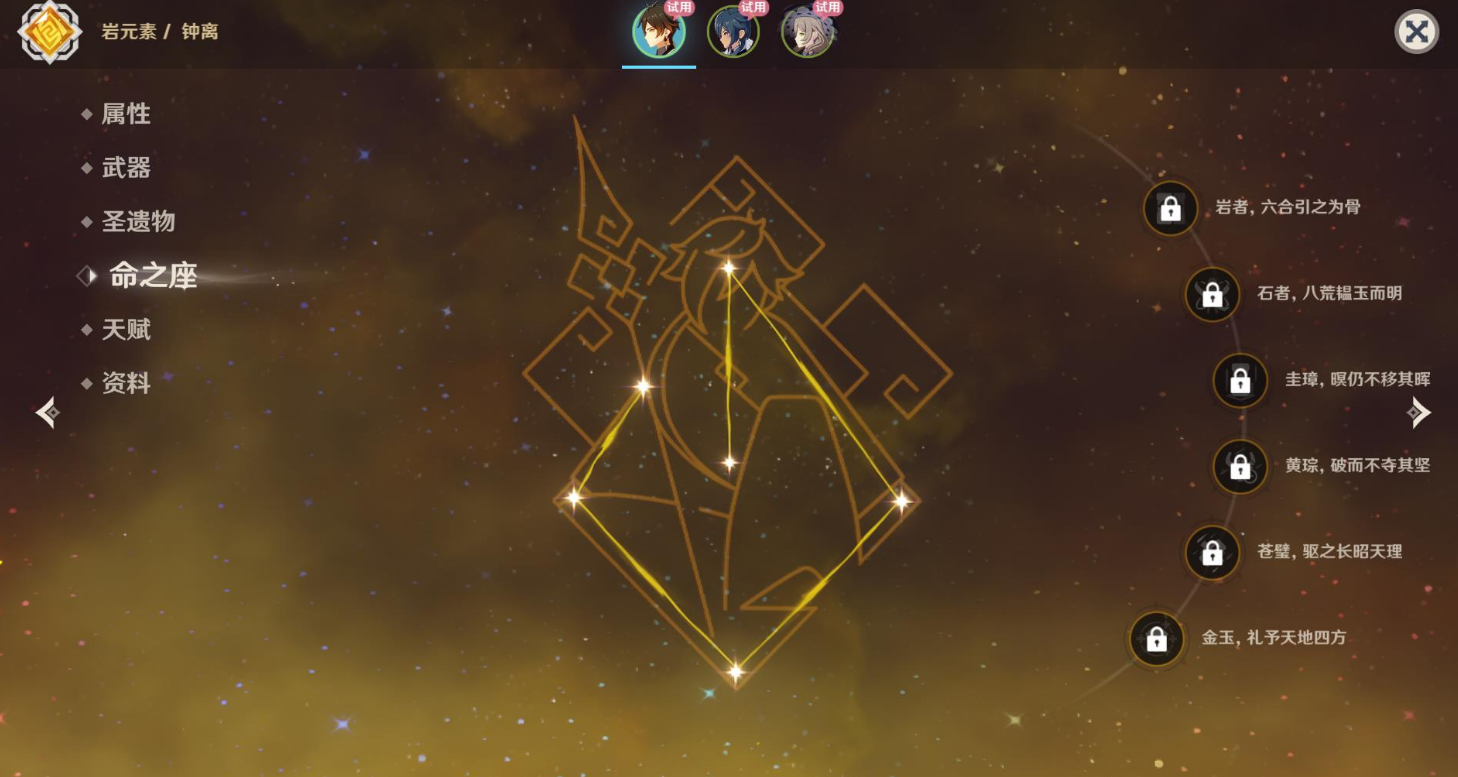Open constellation 圭璋, 暝仍不移其晖
The width and height of the screenshot is (1458, 777).
click(x=1240, y=380)
